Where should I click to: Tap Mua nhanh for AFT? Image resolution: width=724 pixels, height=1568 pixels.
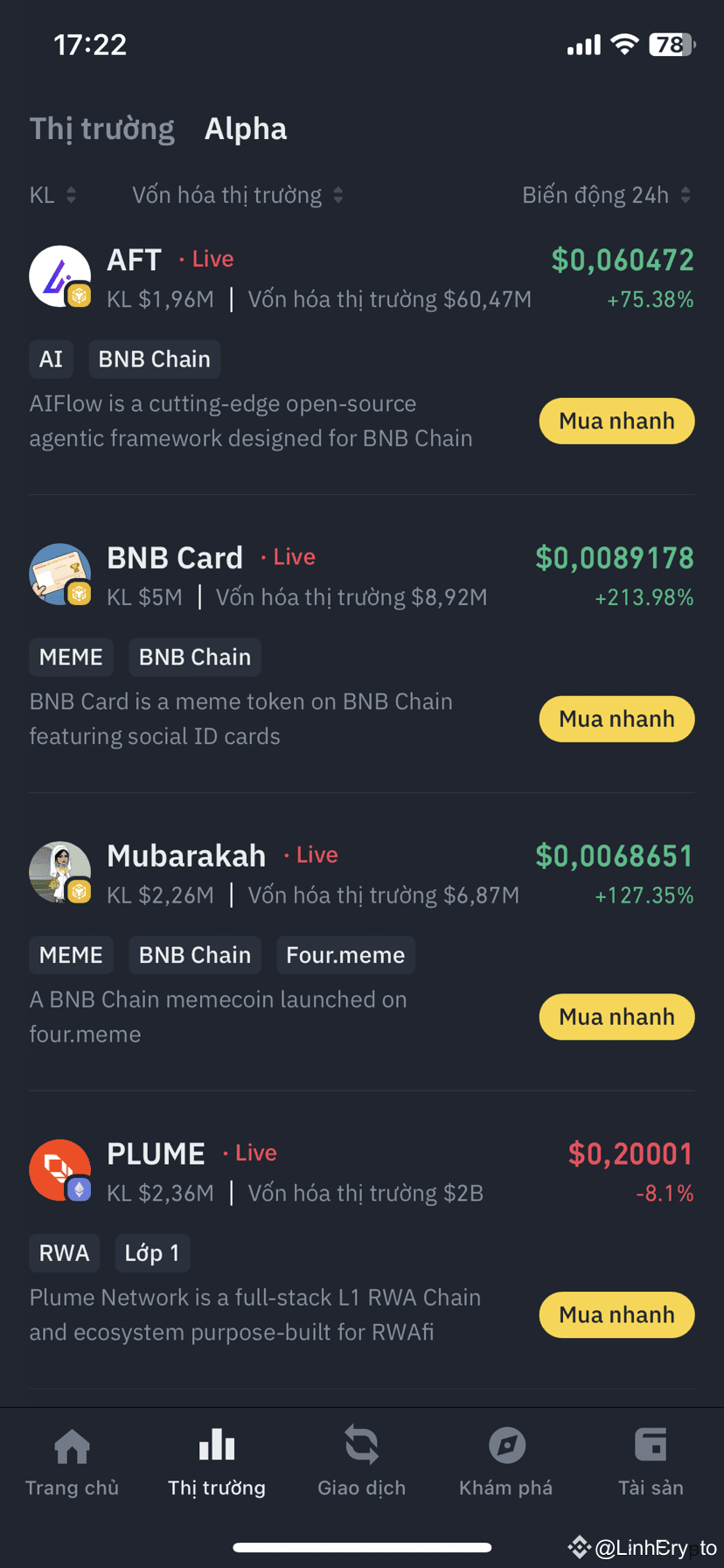pyautogui.click(x=616, y=421)
